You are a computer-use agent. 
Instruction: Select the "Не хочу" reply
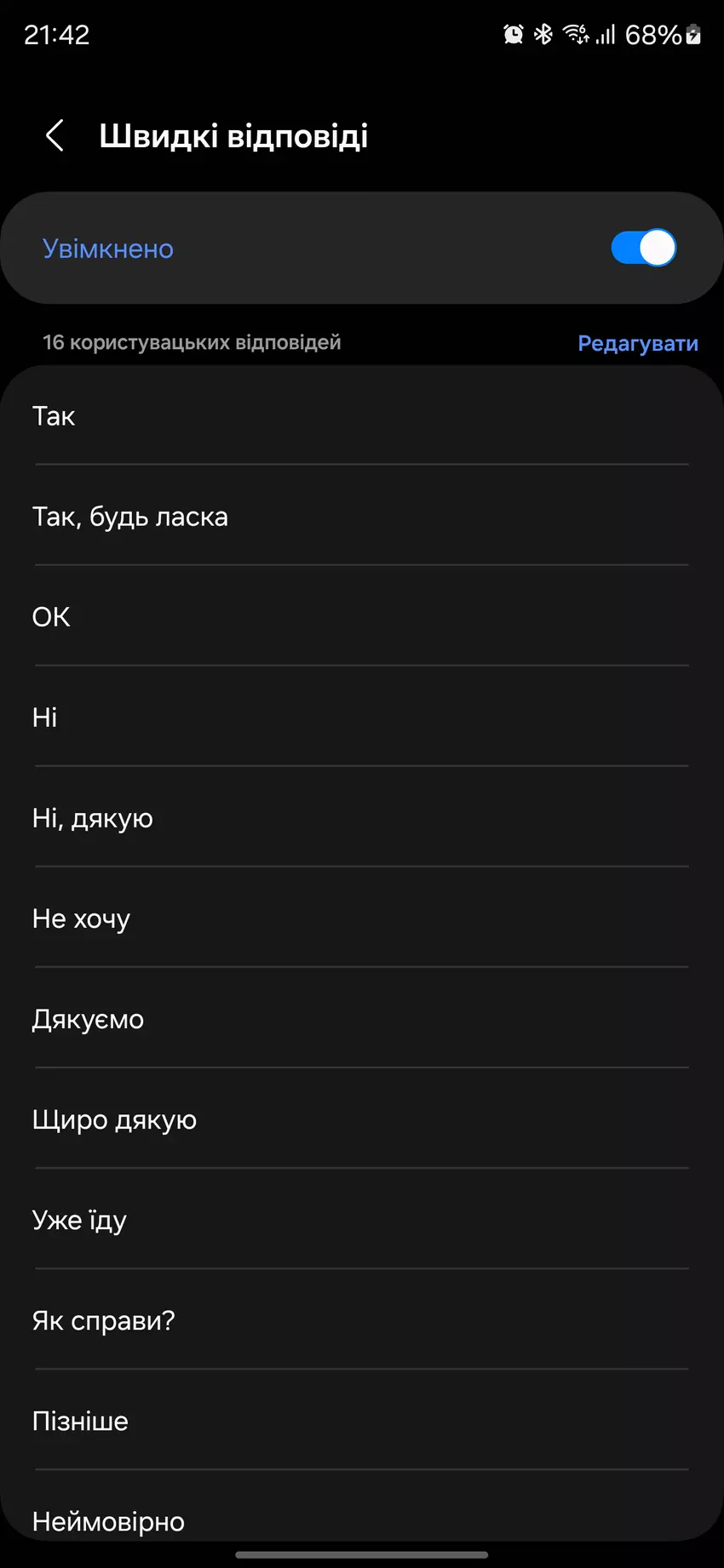(361, 918)
